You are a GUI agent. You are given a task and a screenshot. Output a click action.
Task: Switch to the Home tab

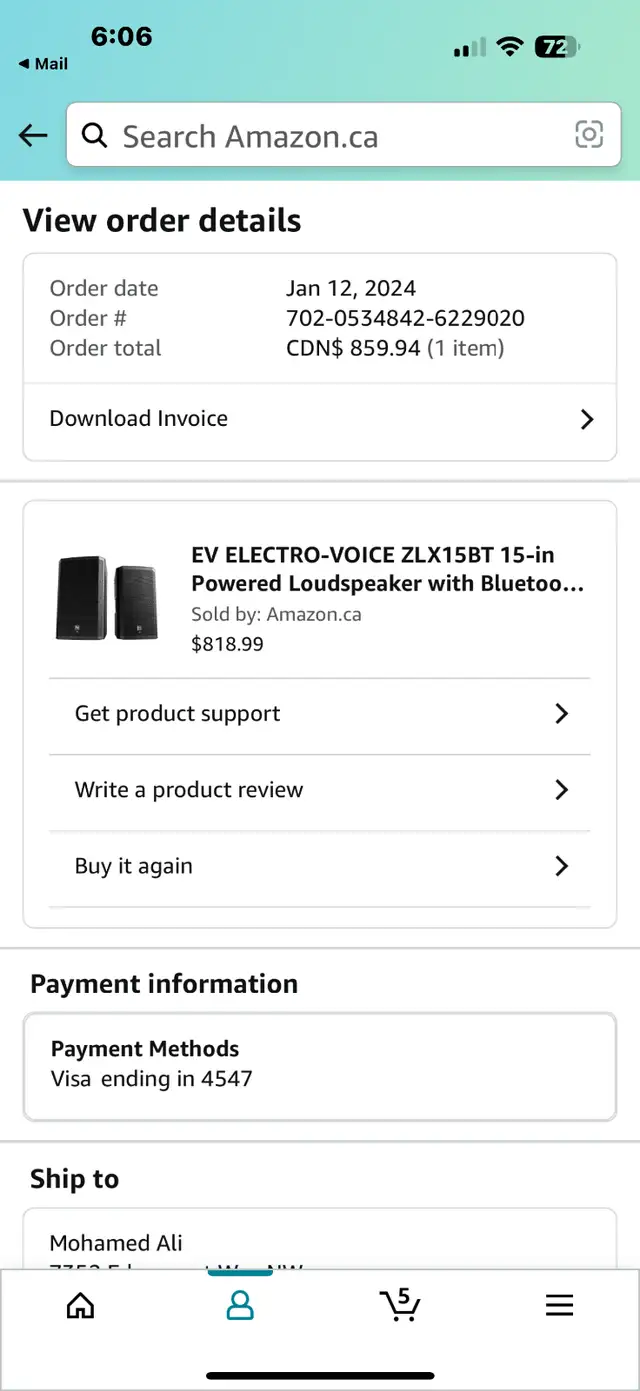coord(80,1305)
